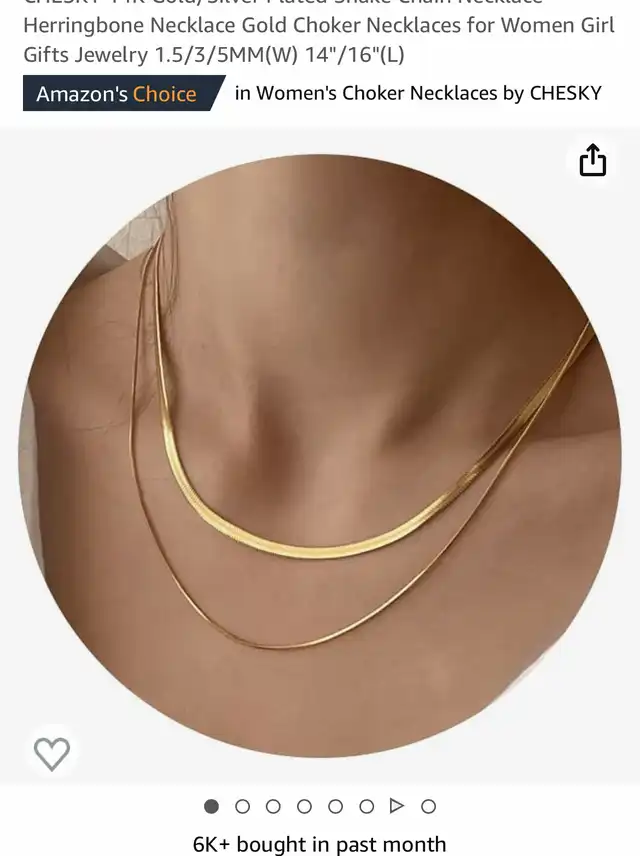This screenshot has width=640, height=856.
Task: Jump to the product video indicator
Action: coord(397,806)
